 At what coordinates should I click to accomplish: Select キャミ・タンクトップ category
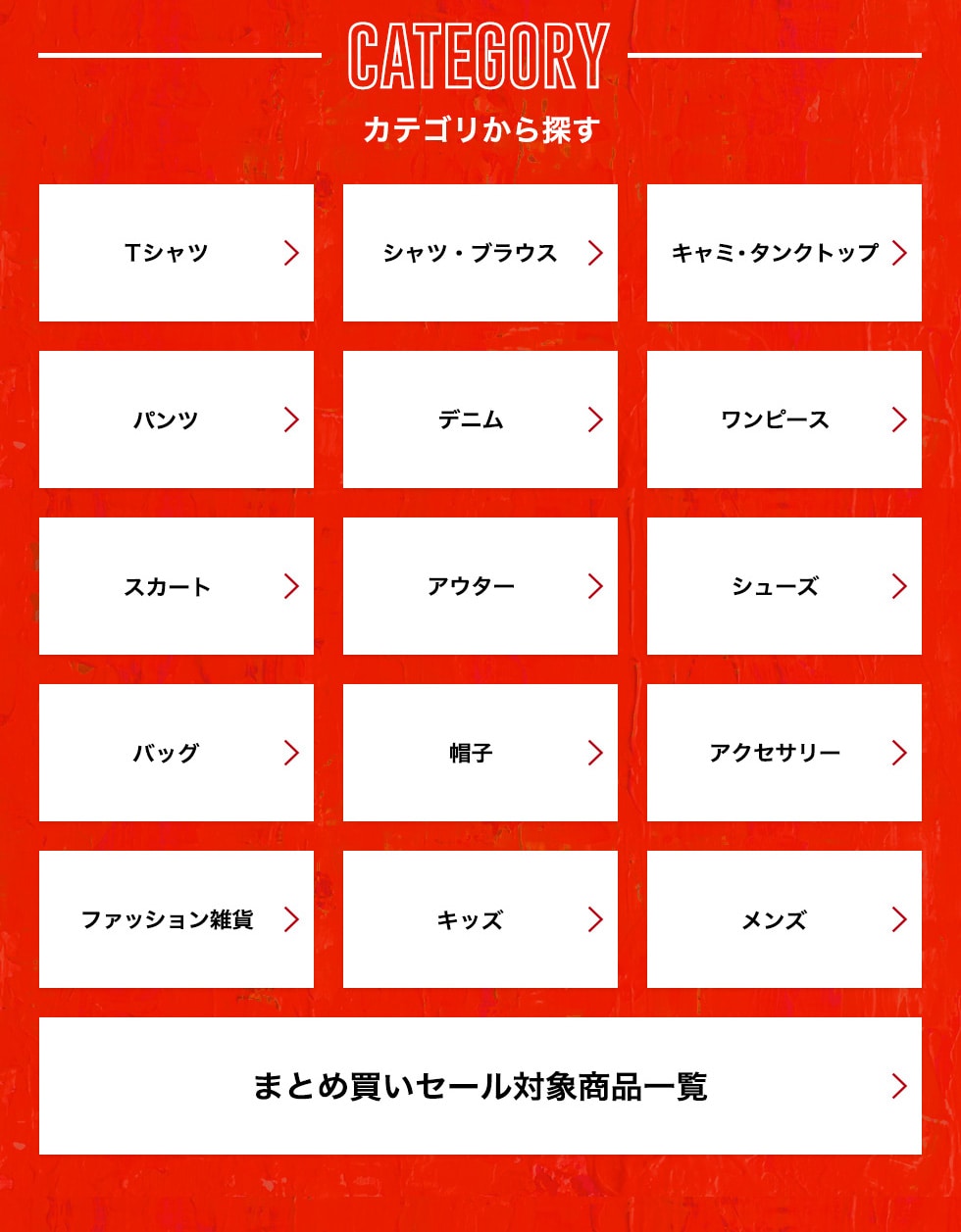coord(784,253)
